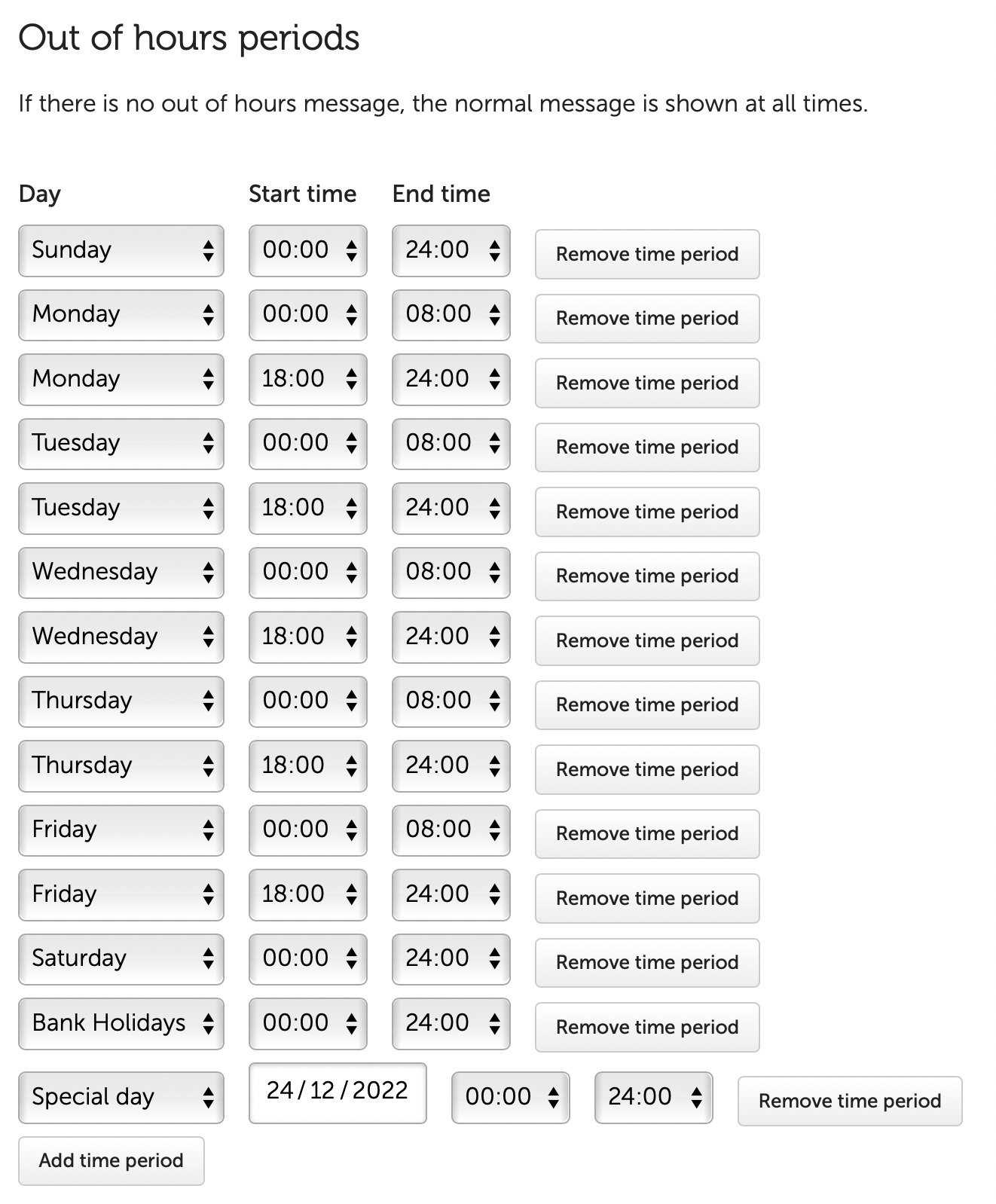Screen dimensions: 996x1204
Task: Open the Bank Holidays day dropdown
Action: (121, 1023)
